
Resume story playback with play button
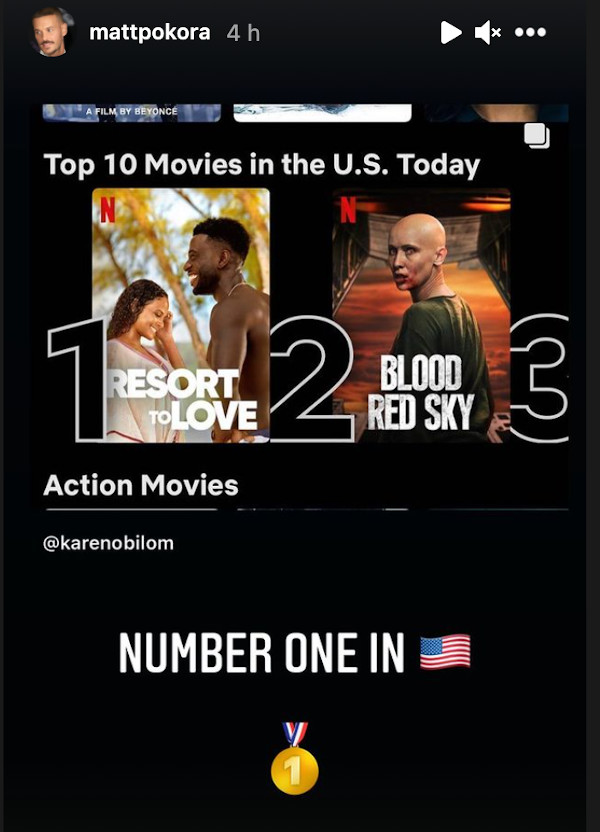point(451,33)
